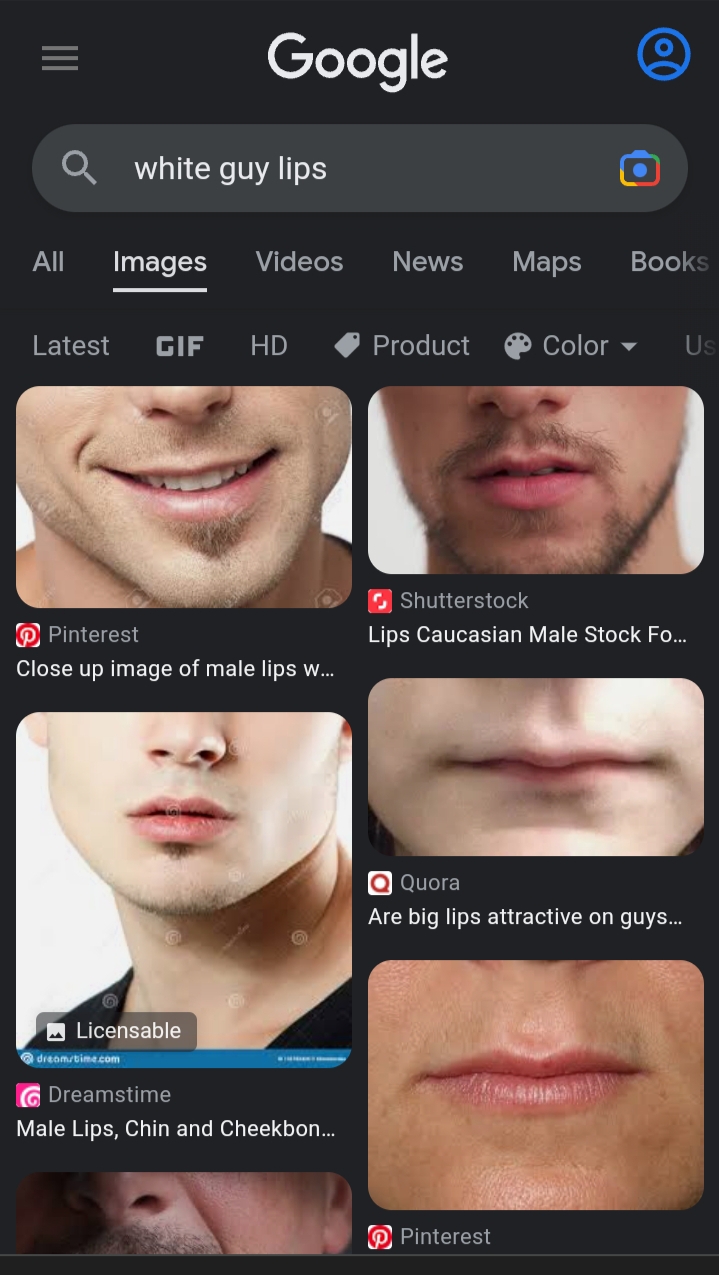Filter images by Product
The height and width of the screenshot is (1275, 719).
pyautogui.click(x=402, y=346)
